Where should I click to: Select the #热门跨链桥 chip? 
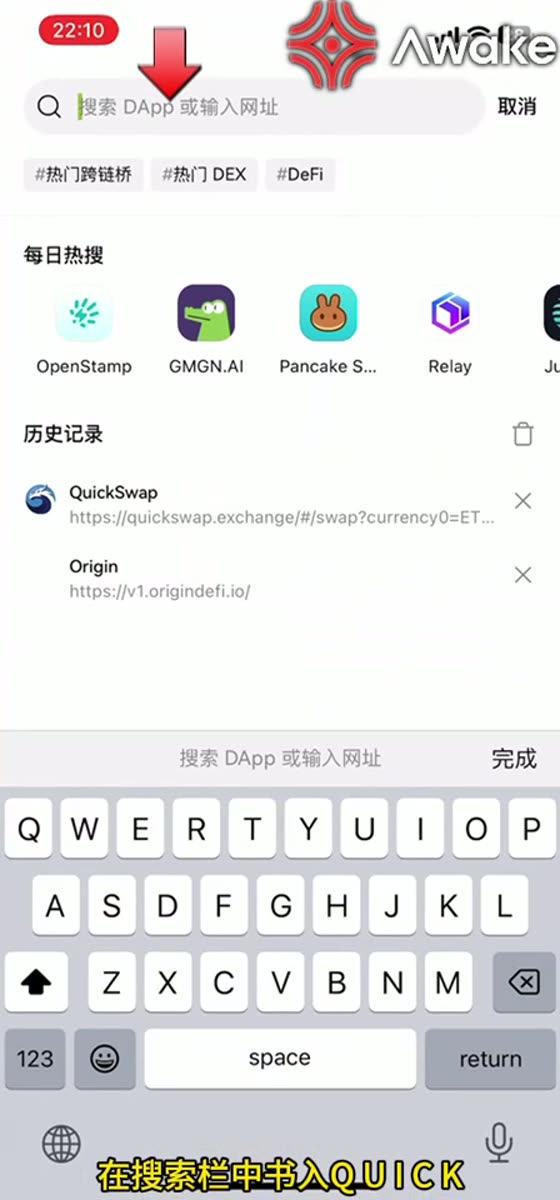84,174
